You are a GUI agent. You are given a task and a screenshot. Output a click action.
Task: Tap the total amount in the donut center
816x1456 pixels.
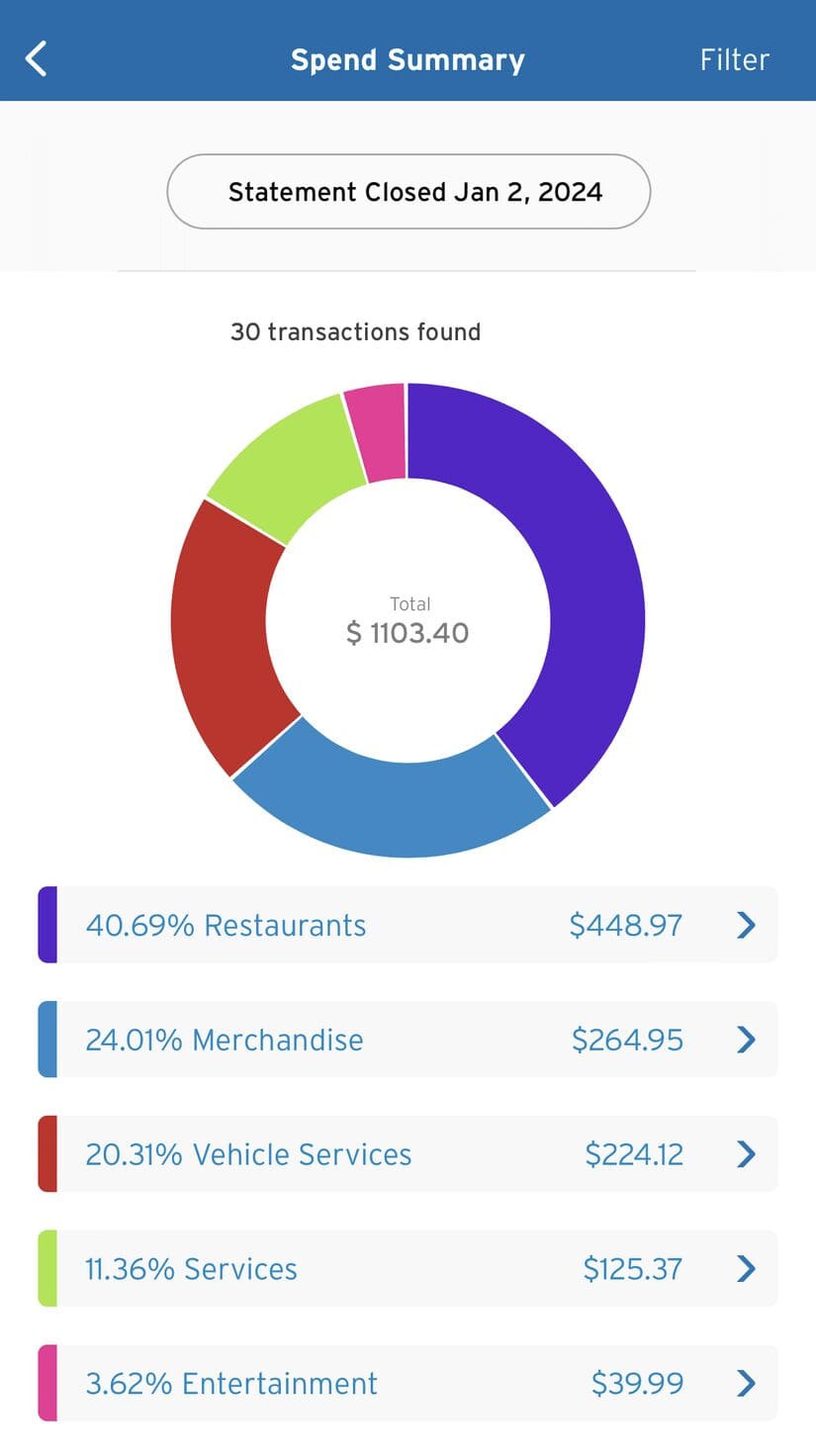tap(408, 632)
